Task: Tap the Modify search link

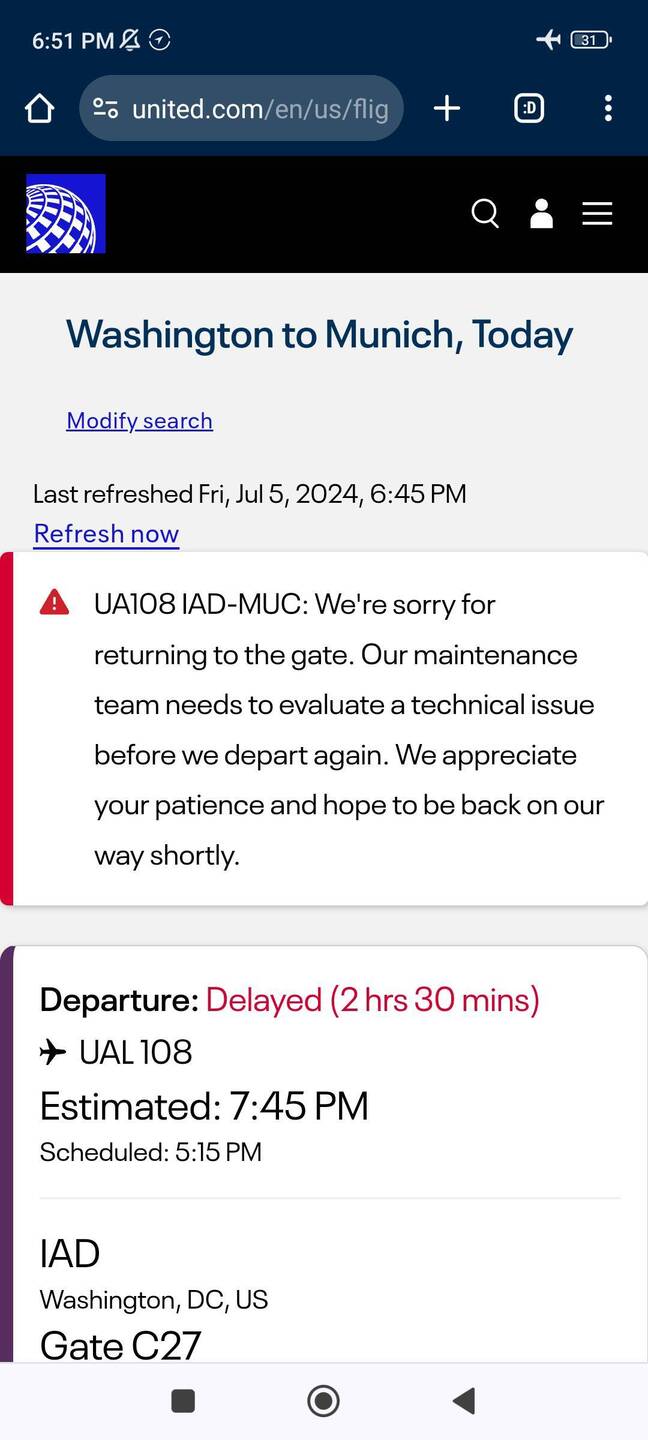Action: pos(139,420)
